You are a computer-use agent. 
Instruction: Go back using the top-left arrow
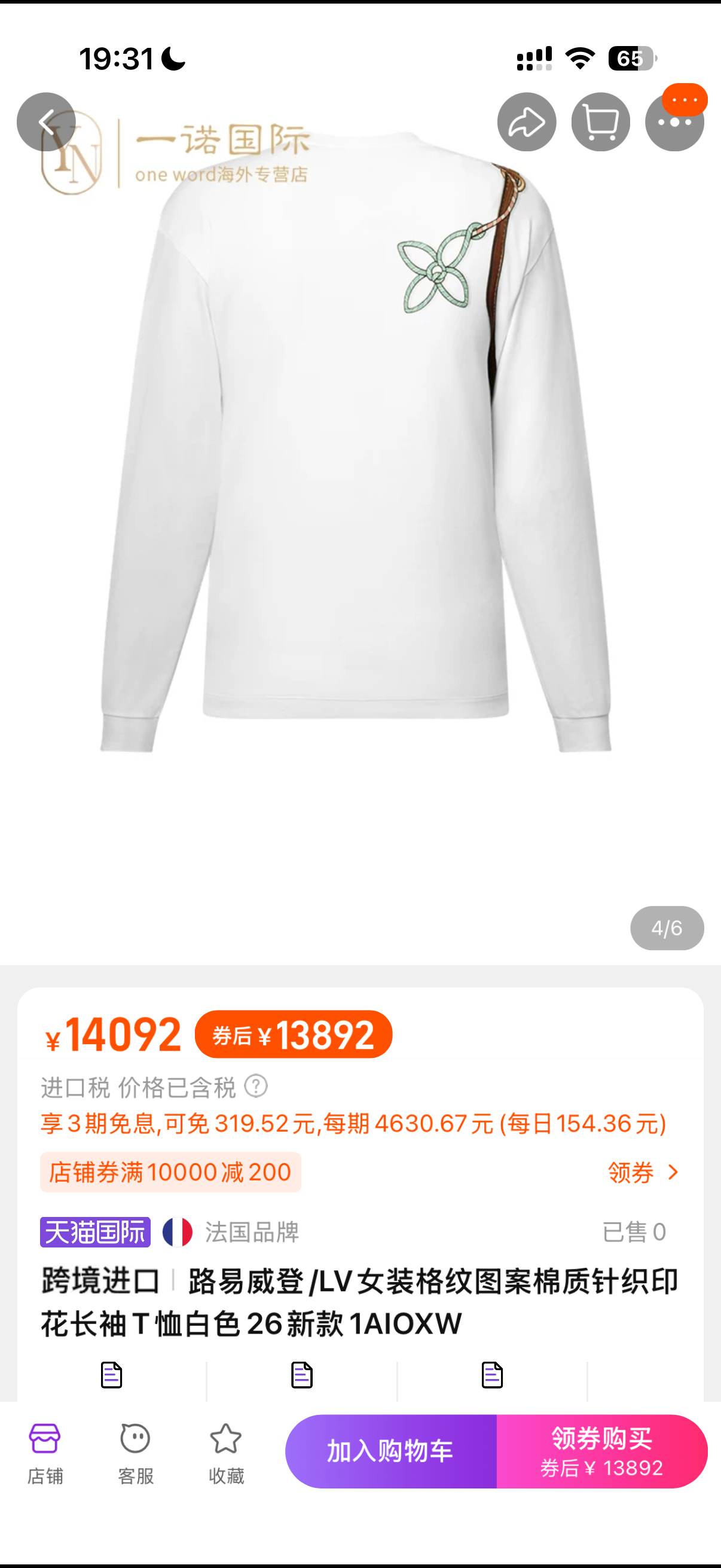46,122
